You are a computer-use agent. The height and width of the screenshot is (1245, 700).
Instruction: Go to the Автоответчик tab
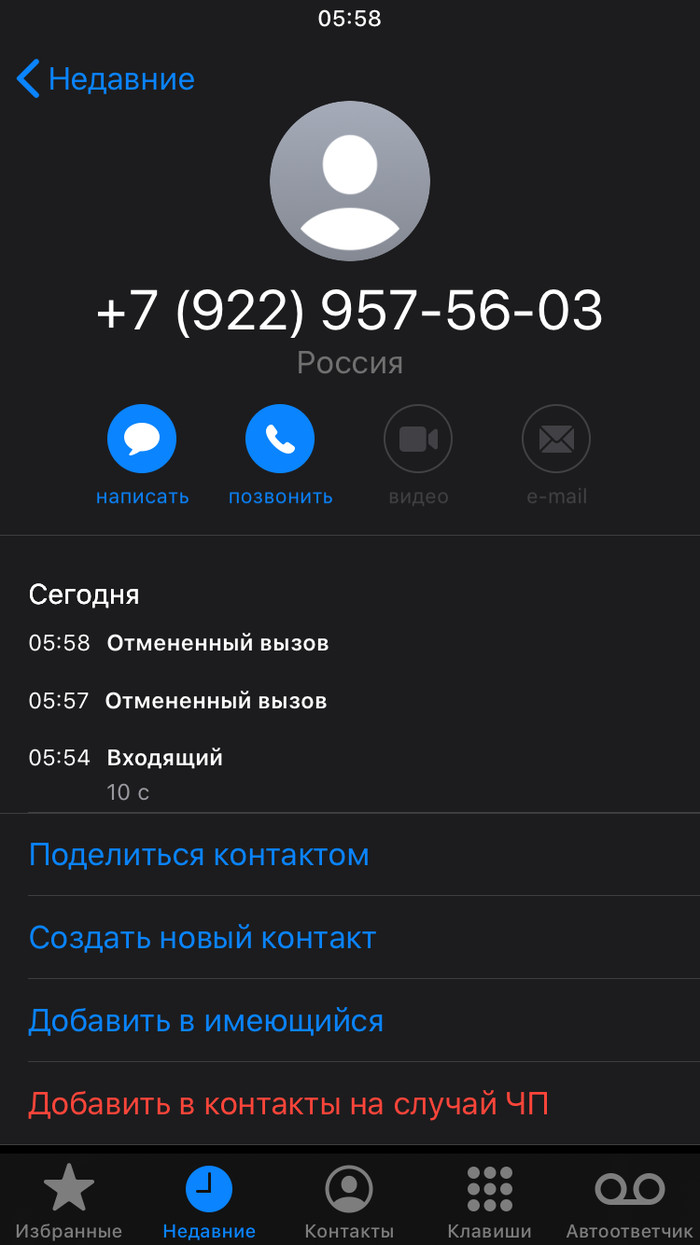[629, 1200]
